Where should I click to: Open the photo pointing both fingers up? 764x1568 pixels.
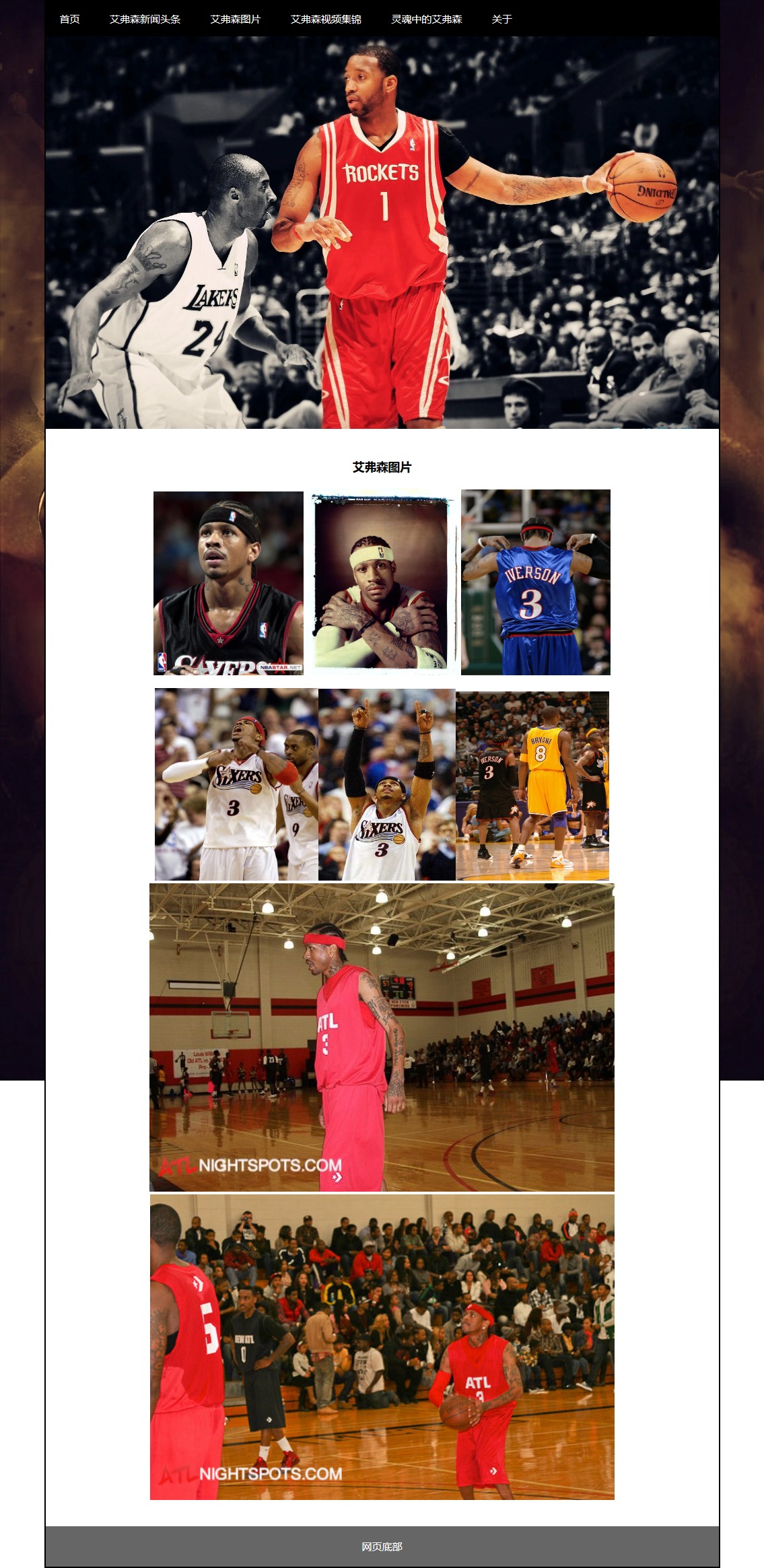[386, 784]
